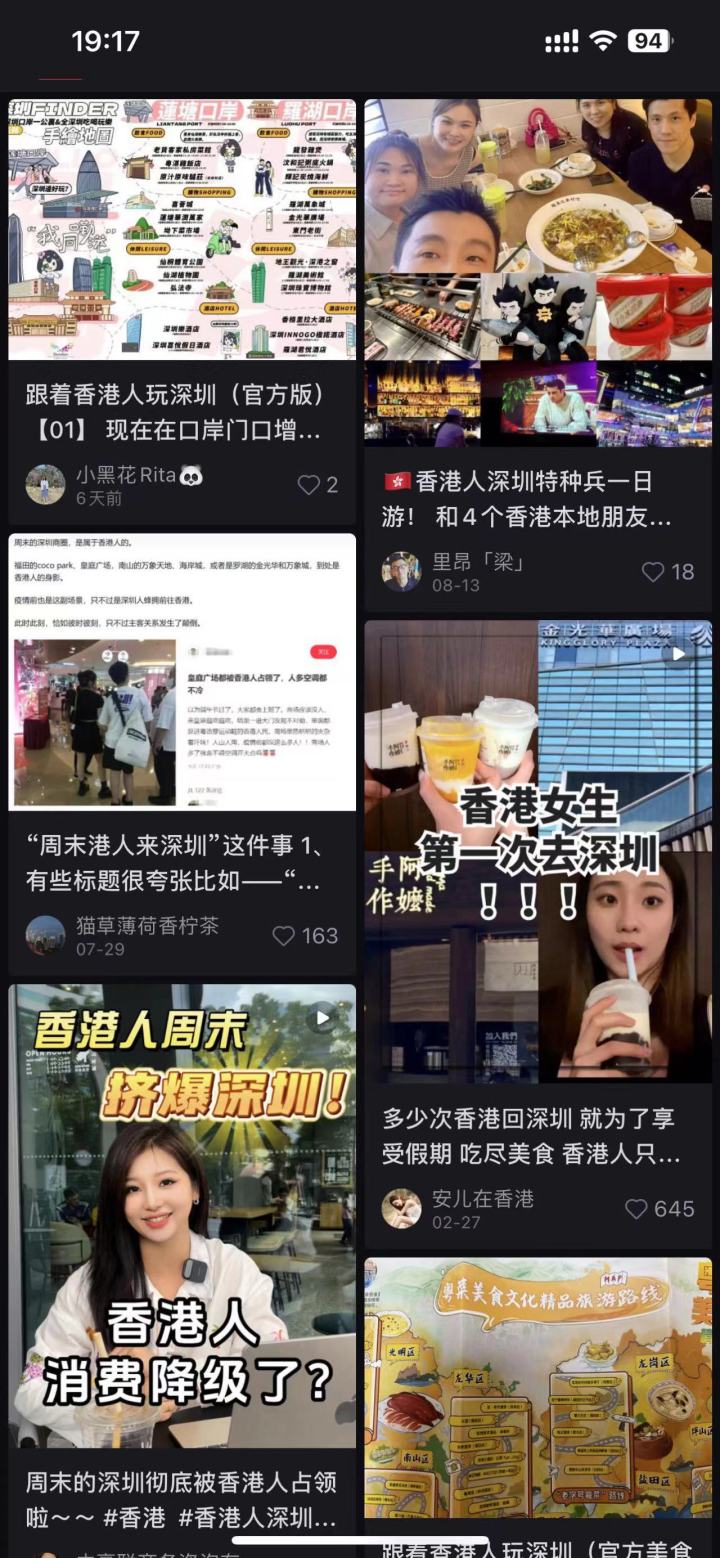Open the 香港人深圳特种兵一日游 post
Screen dimensions: 720x1558
pos(538,272)
